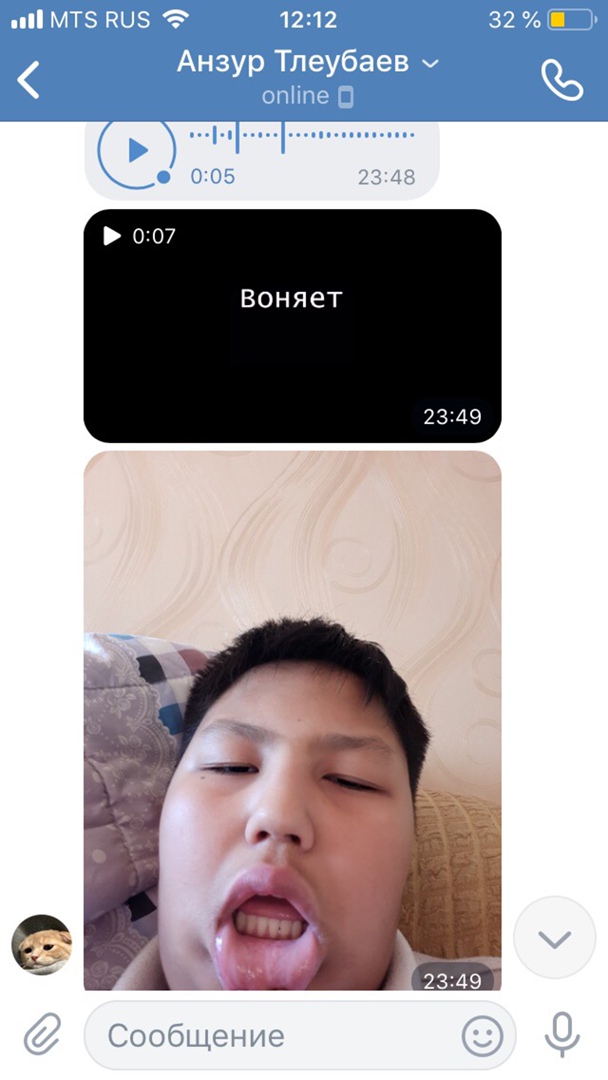
Task: Record a voice message with the microphone
Action: 562,1034
